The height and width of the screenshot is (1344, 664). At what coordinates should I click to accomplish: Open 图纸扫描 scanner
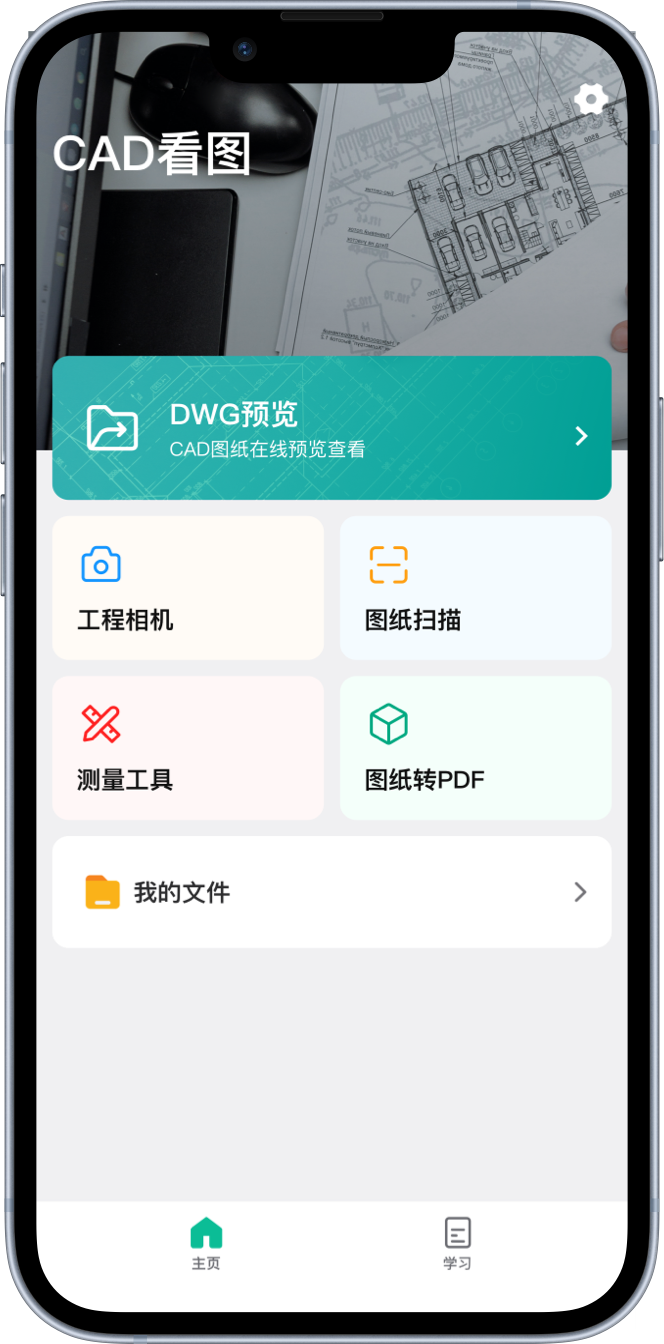point(475,588)
